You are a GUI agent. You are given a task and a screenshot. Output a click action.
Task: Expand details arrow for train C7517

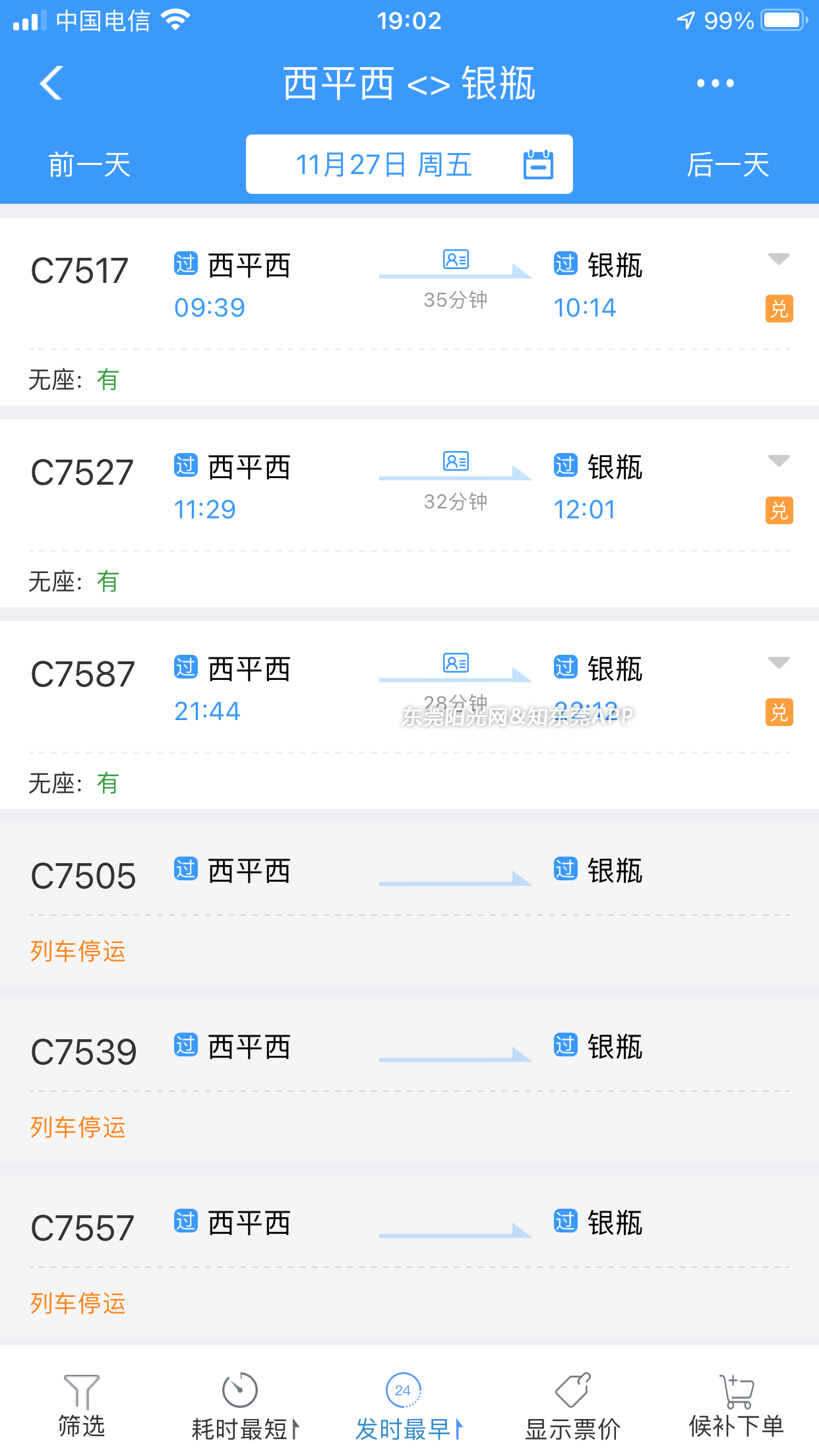click(779, 259)
